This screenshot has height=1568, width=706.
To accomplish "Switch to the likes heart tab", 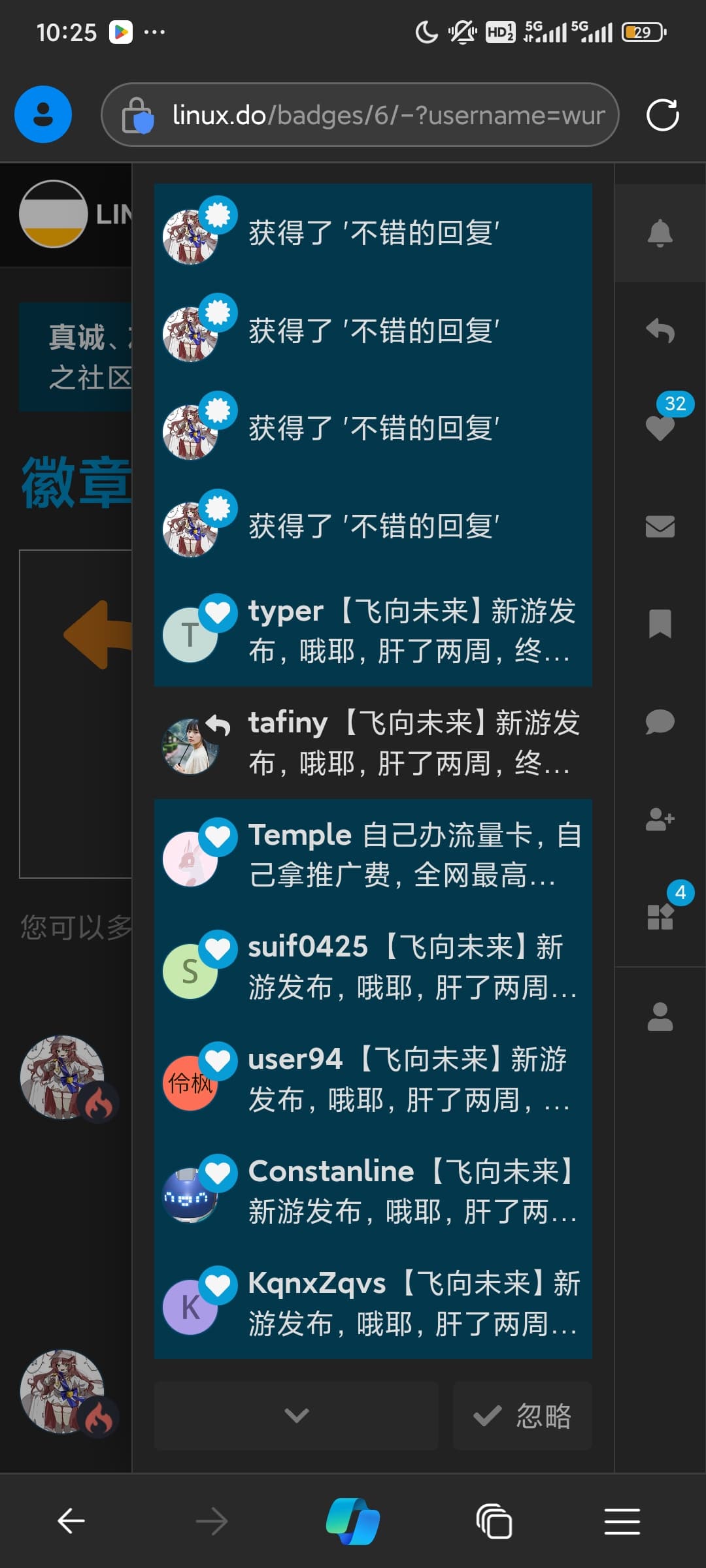I will [660, 428].
